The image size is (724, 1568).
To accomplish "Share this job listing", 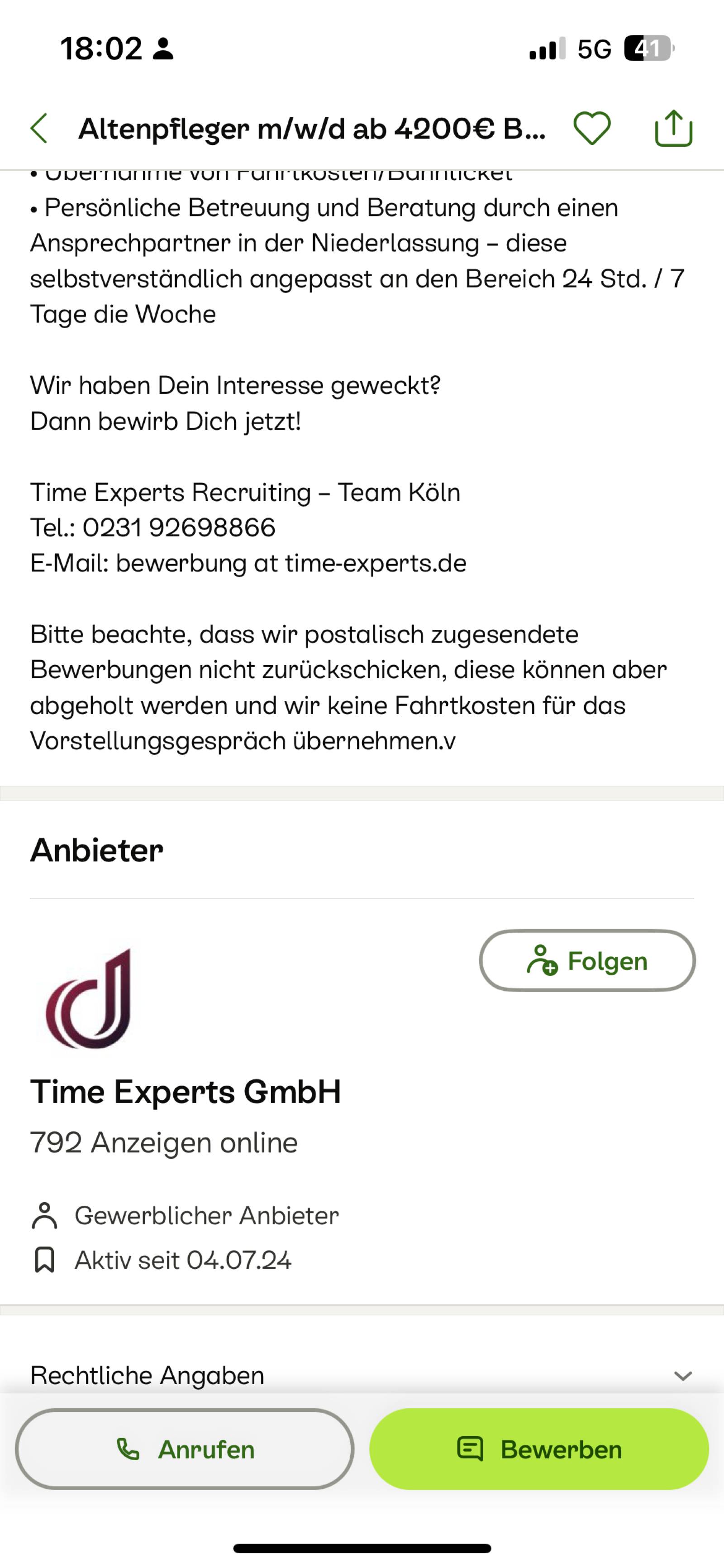I will click(673, 128).
